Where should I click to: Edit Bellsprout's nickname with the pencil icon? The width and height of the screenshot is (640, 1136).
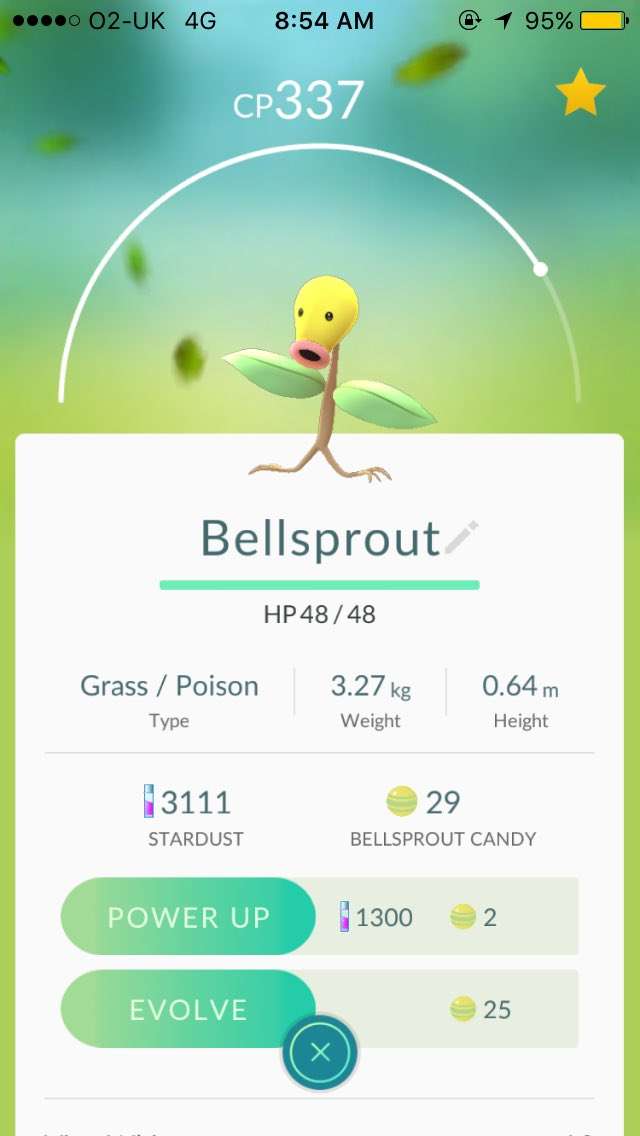pyautogui.click(x=462, y=537)
